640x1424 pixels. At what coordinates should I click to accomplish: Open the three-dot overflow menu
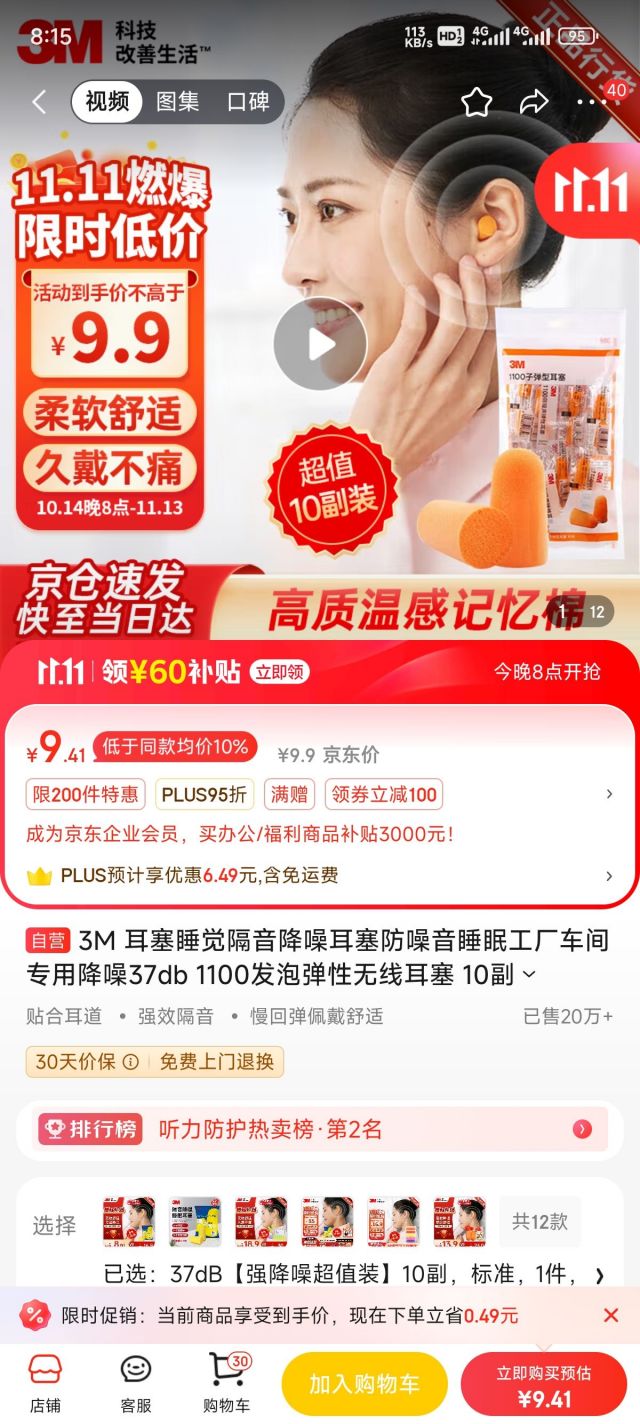(x=591, y=101)
